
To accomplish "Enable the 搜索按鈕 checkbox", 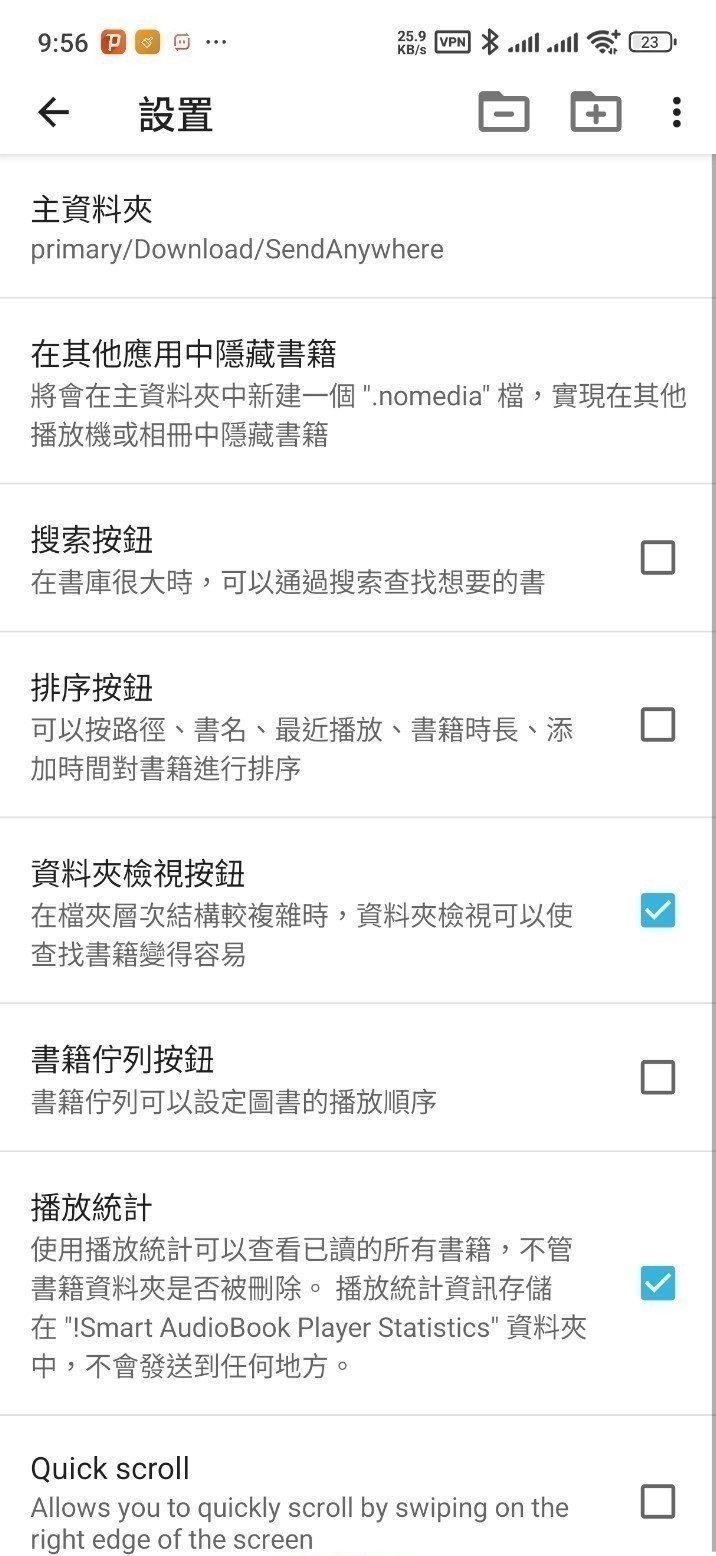I will (x=657, y=558).
